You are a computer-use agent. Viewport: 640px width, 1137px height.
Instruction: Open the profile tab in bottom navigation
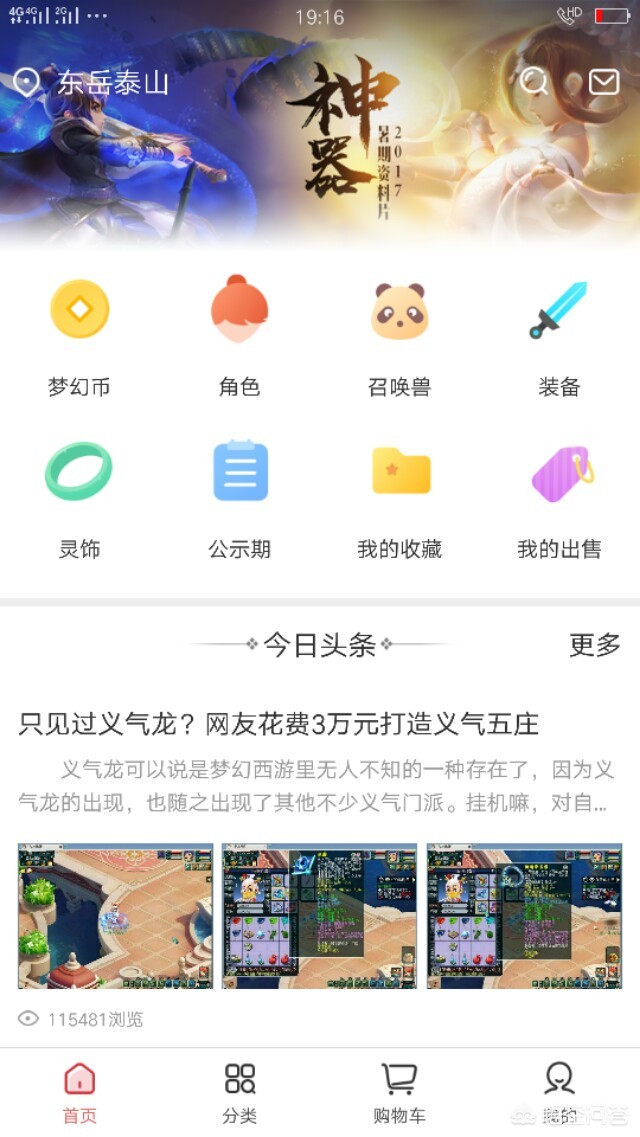click(559, 1092)
